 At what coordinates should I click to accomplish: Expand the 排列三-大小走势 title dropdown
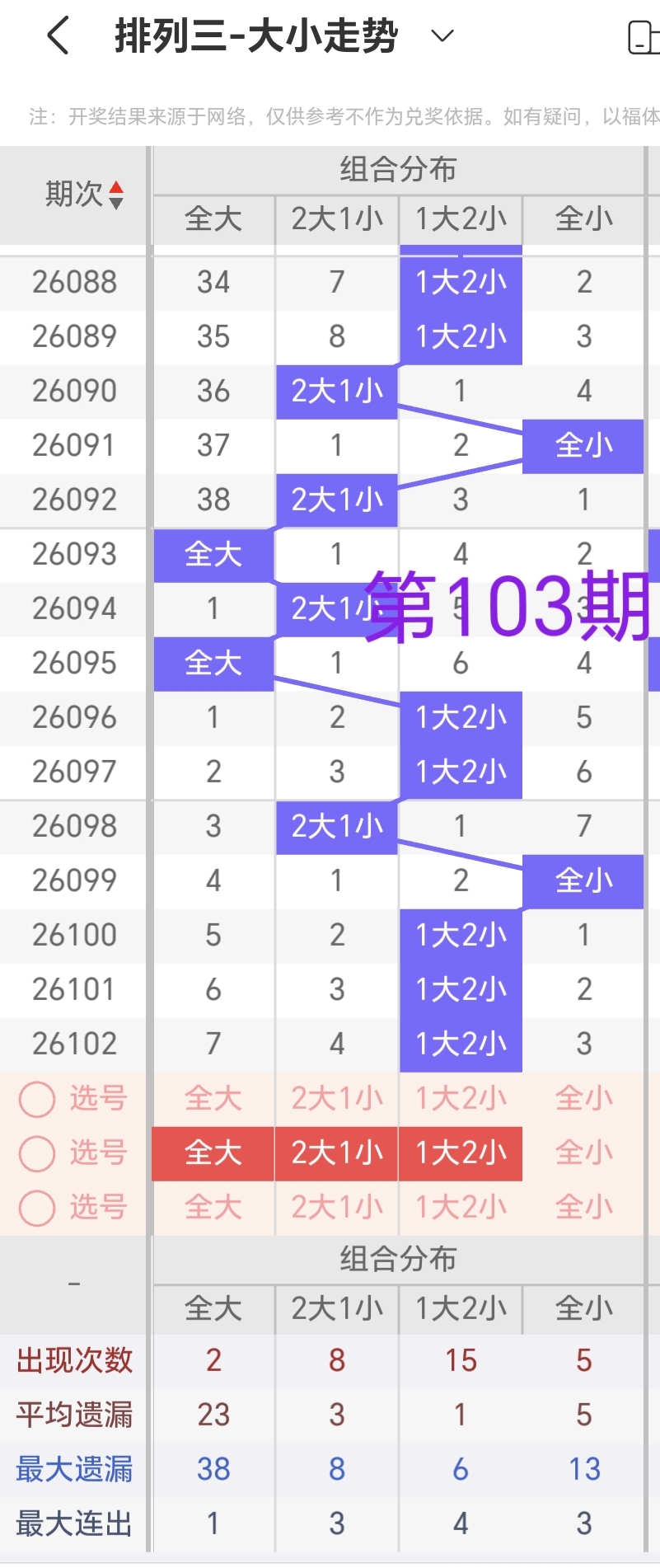click(442, 35)
